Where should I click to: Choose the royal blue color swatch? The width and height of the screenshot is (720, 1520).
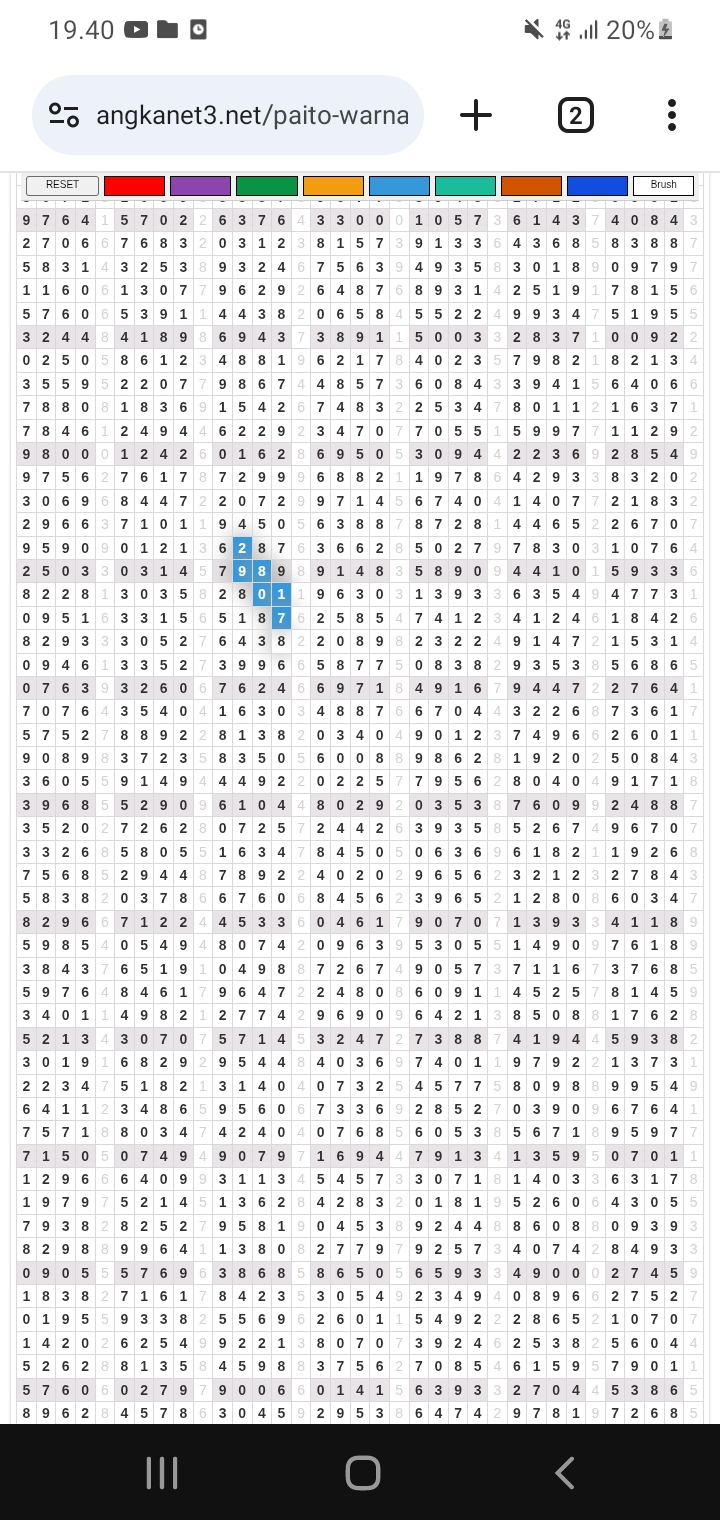[597, 185]
